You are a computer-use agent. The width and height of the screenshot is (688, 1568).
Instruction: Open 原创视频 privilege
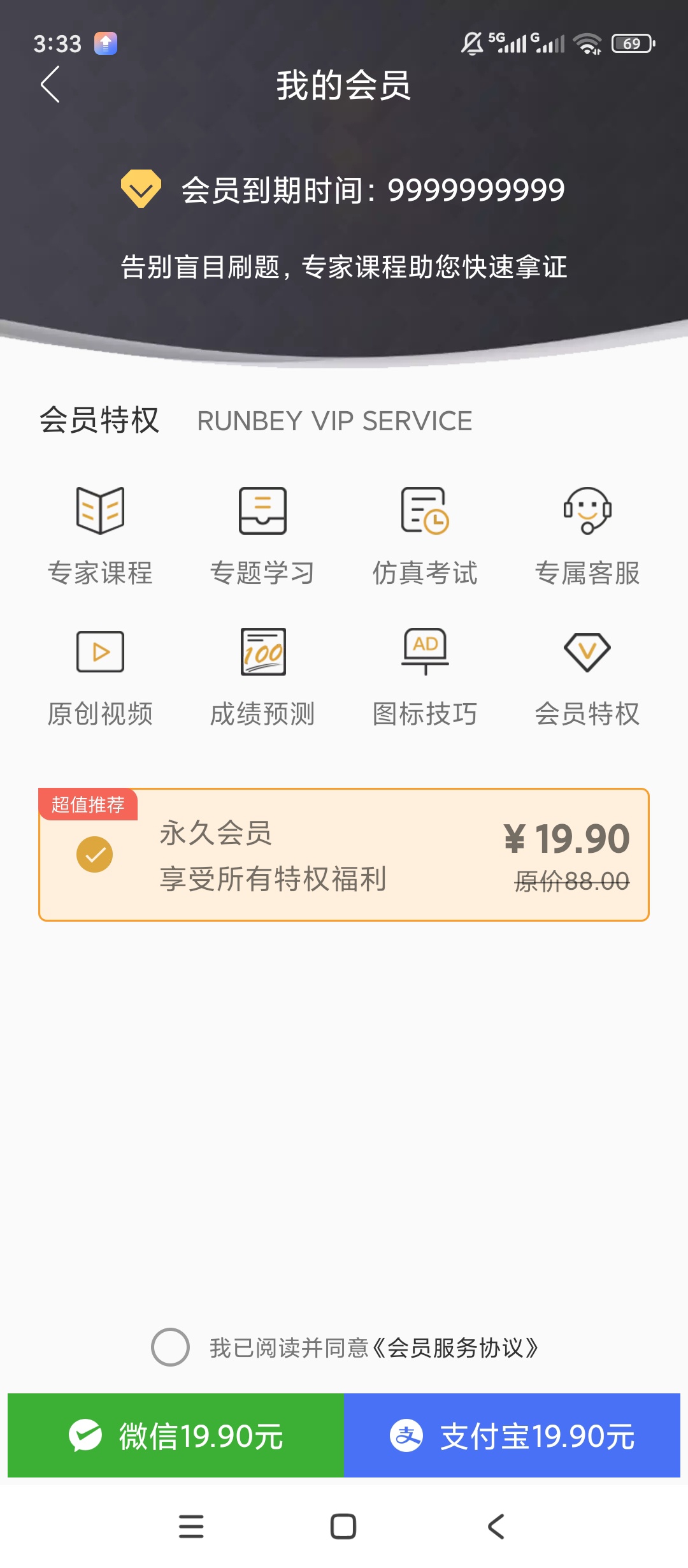coord(100,678)
